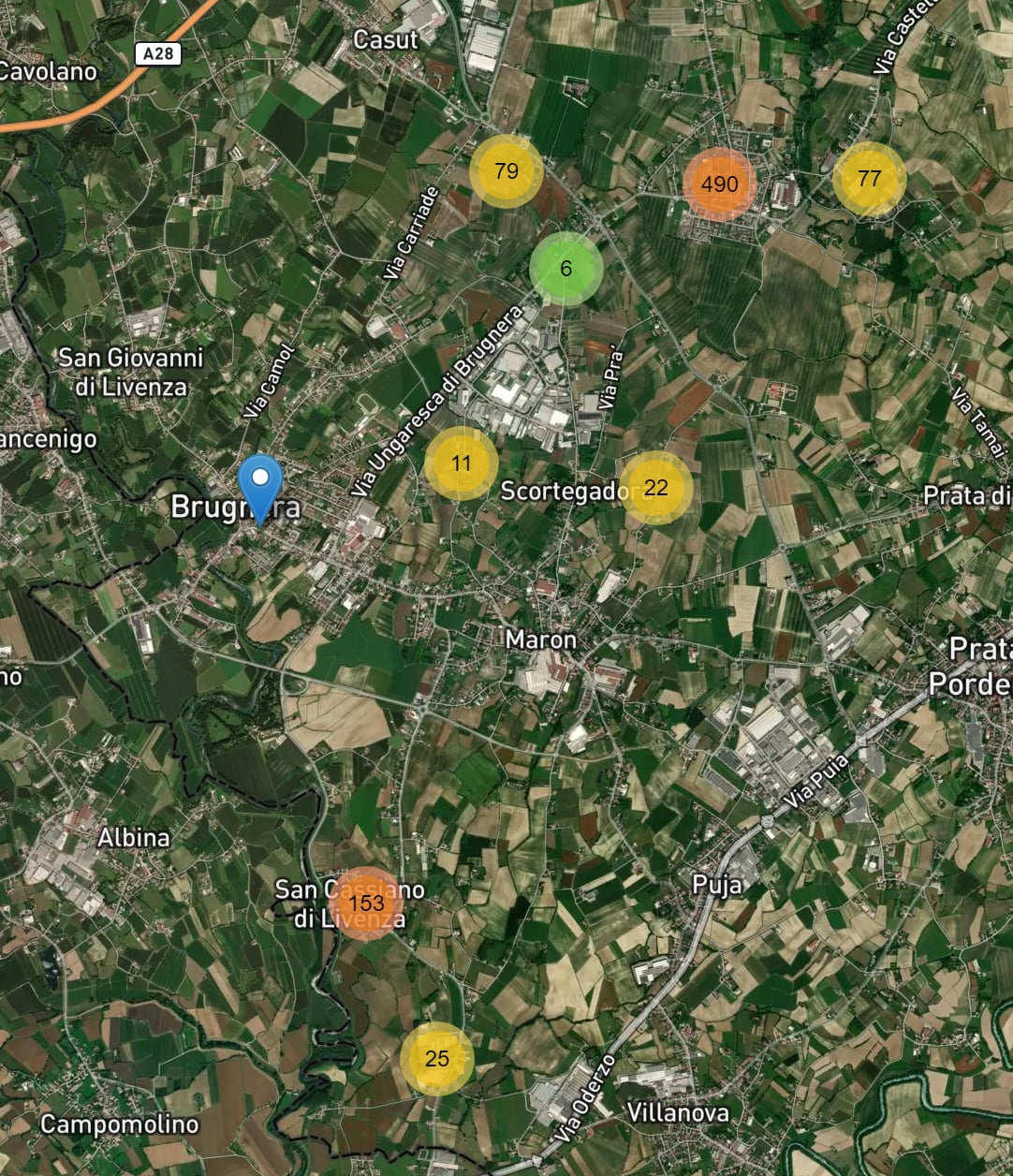Viewport: 1013px width, 1176px height.
Task: Open the yellow cluster of 25
Action: 437,1059
